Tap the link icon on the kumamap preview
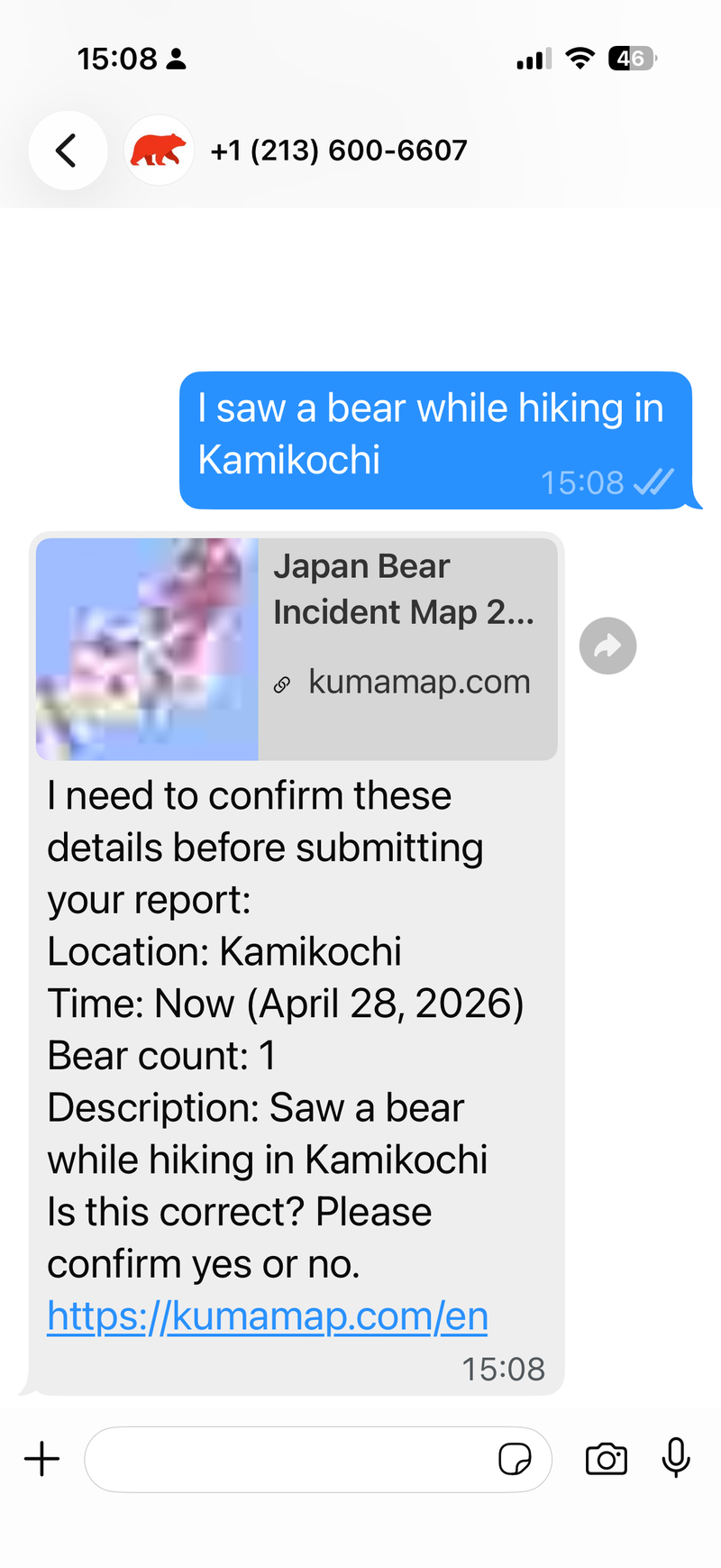Viewport: 721px width, 1568px height. [x=282, y=683]
